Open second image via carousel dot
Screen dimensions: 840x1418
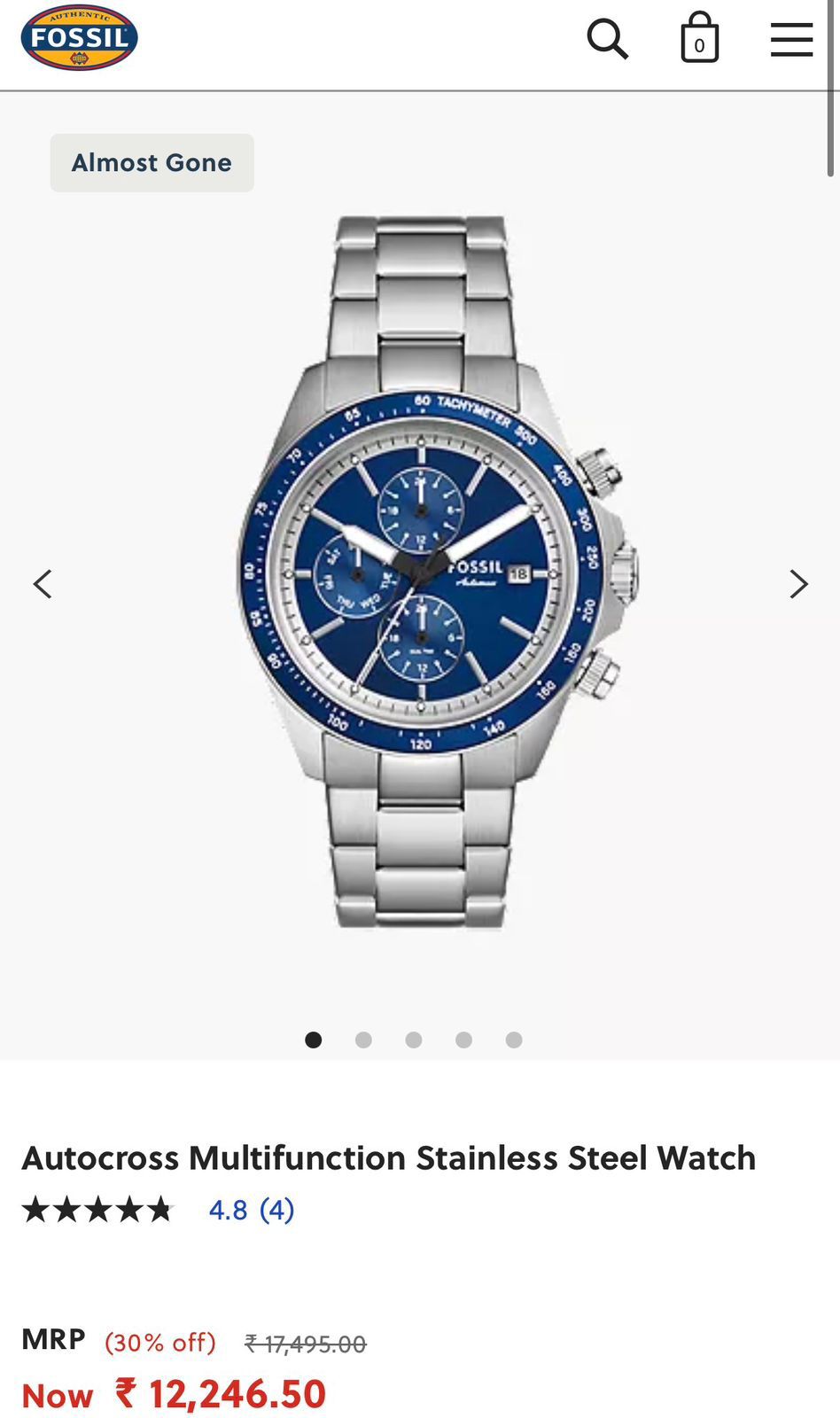point(362,1040)
